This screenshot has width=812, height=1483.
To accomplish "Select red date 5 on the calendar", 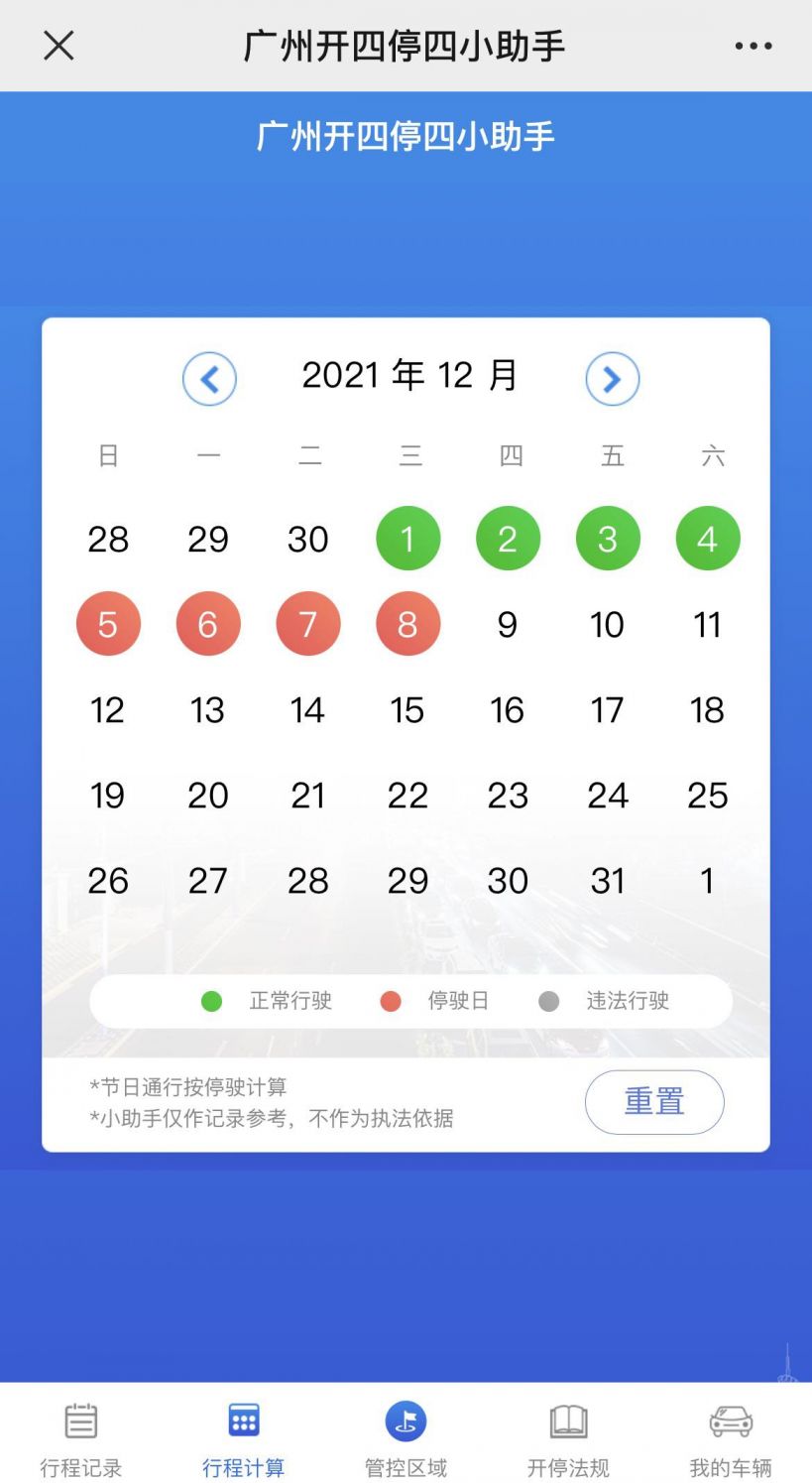I will [108, 624].
